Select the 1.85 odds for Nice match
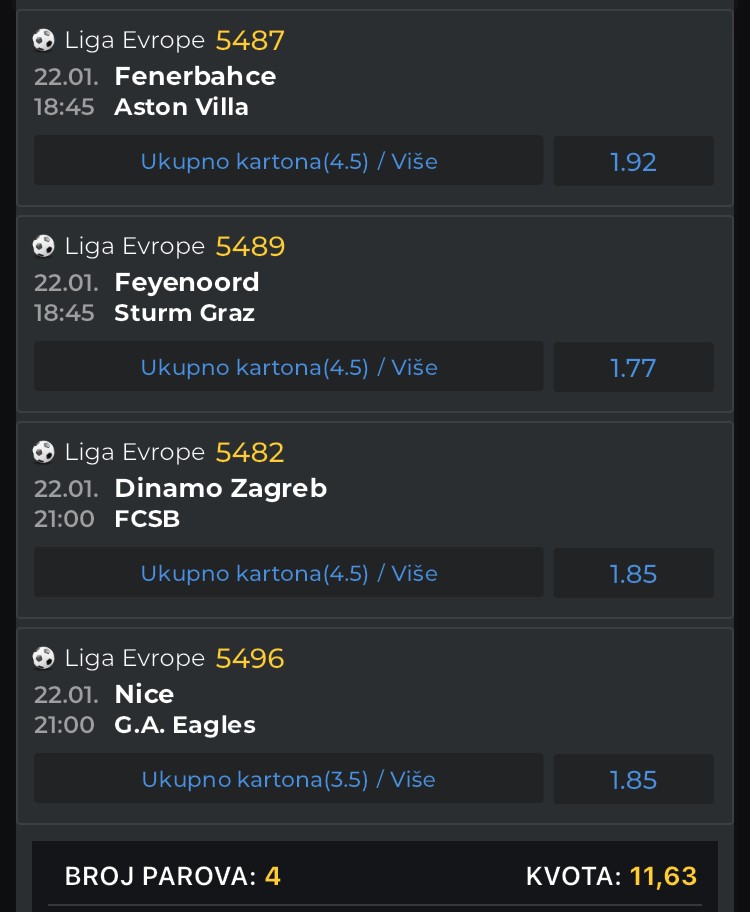750x912 pixels. click(633, 780)
